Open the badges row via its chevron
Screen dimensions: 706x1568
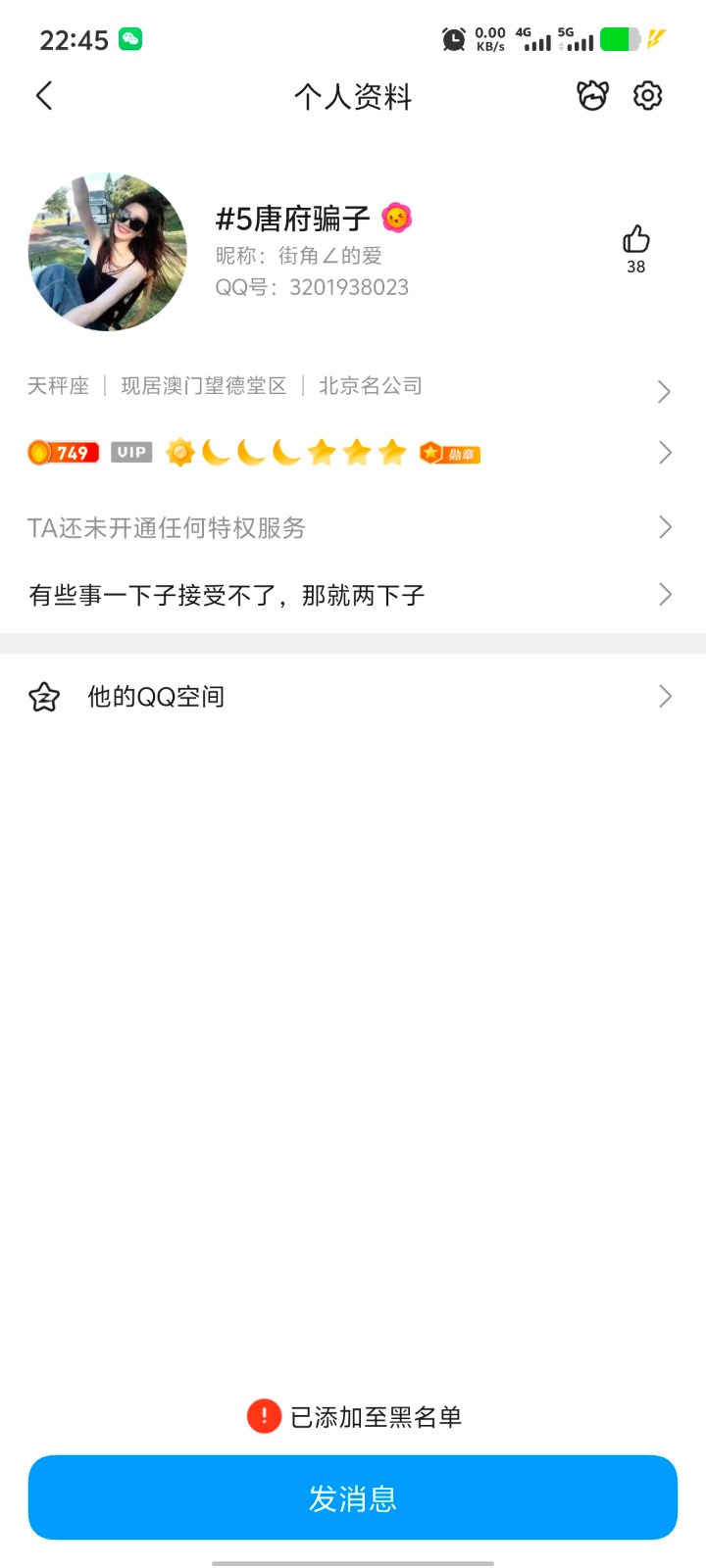665,452
